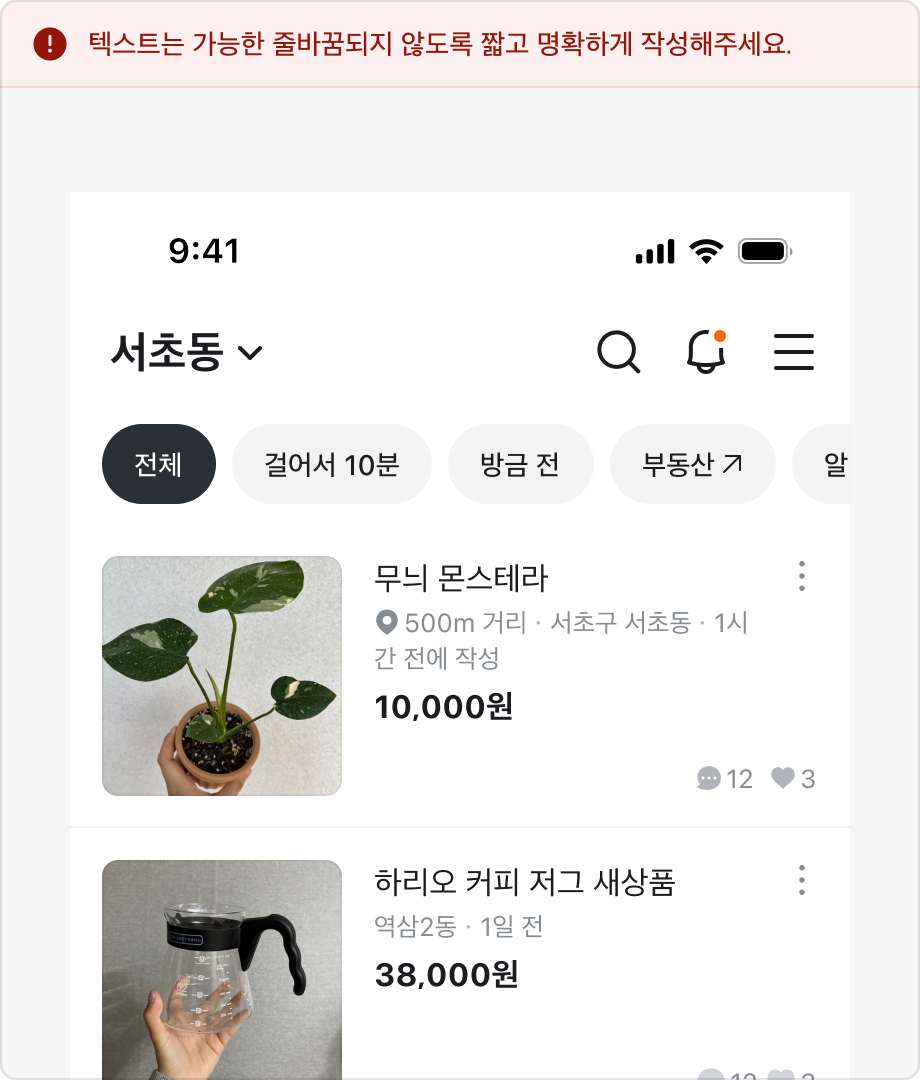Open the hamburger menu icon
Screen dimensions: 920x1080
794,352
